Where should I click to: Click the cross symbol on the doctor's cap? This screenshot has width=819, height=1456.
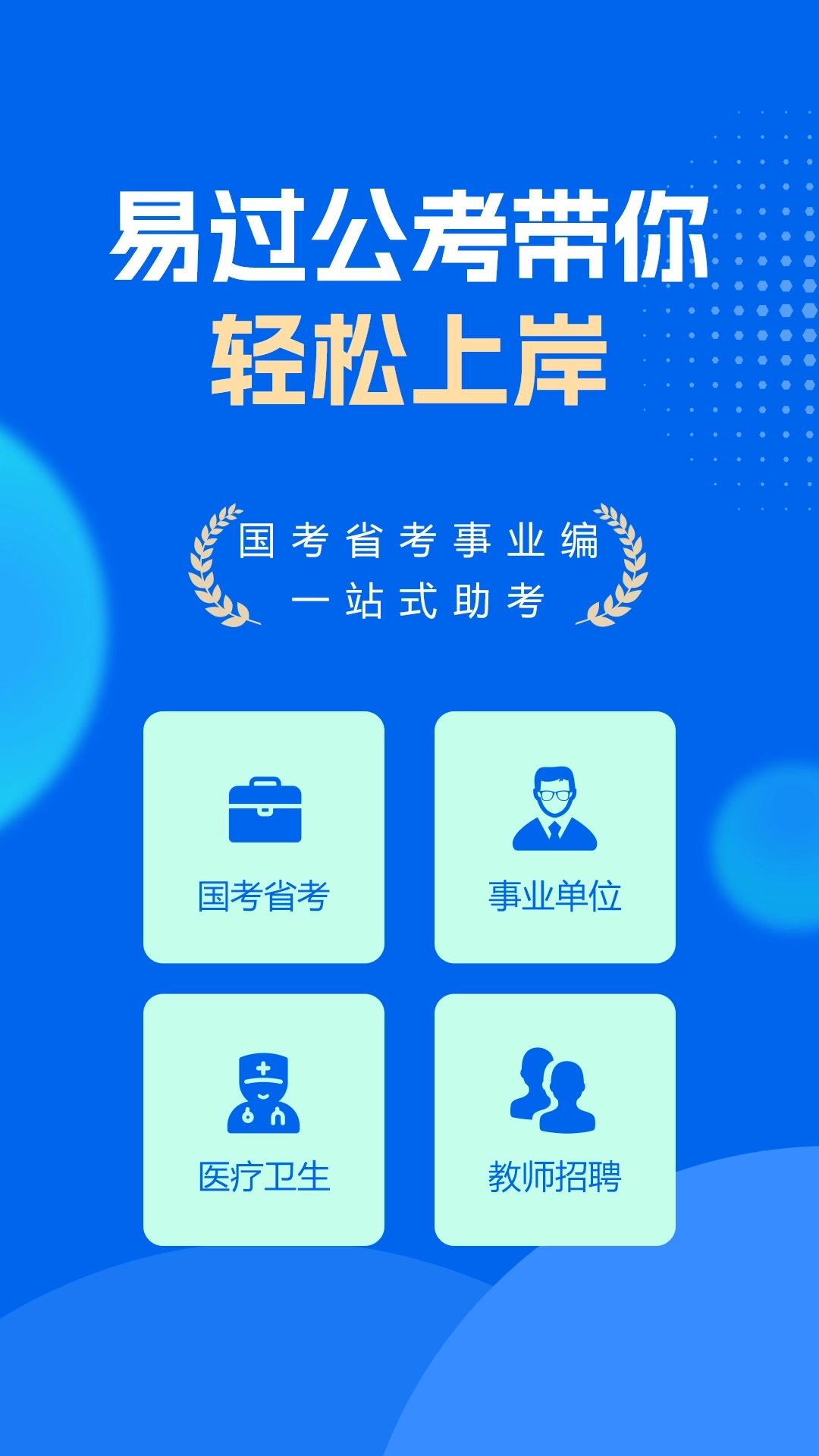[x=263, y=1068]
